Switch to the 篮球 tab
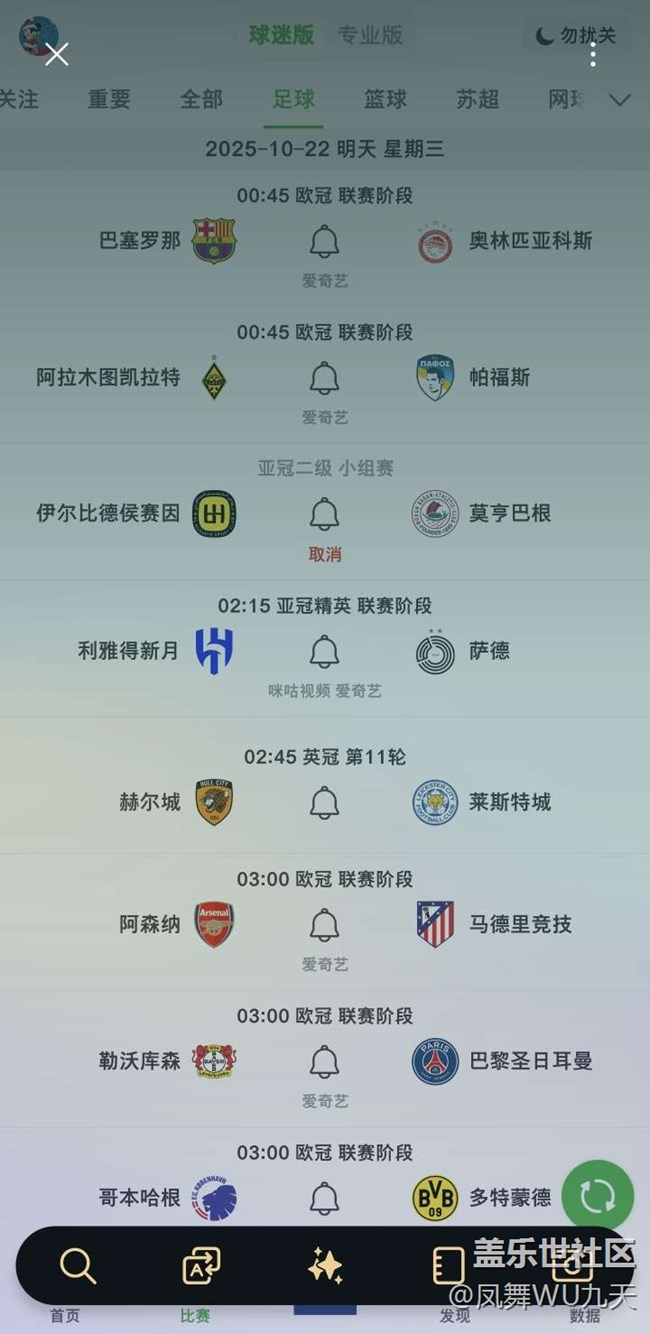The image size is (650, 1334). click(385, 99)
